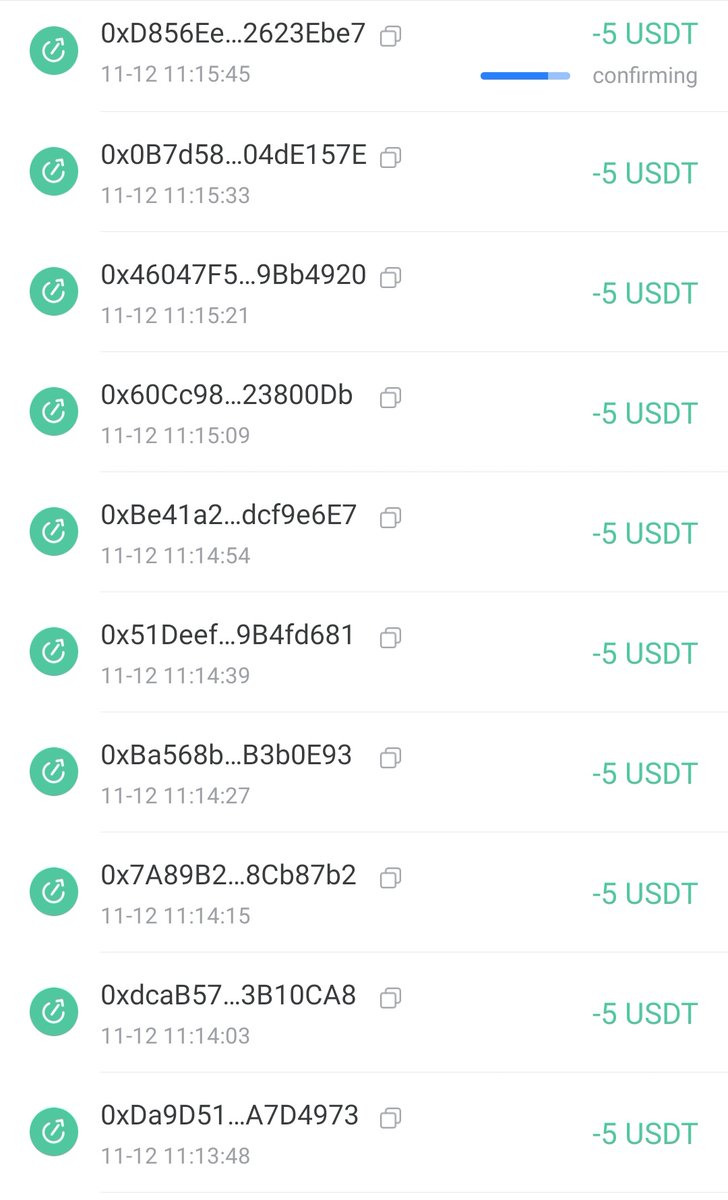Copy address 0xDa9D51...A7D4973

tap(390, 1117)
